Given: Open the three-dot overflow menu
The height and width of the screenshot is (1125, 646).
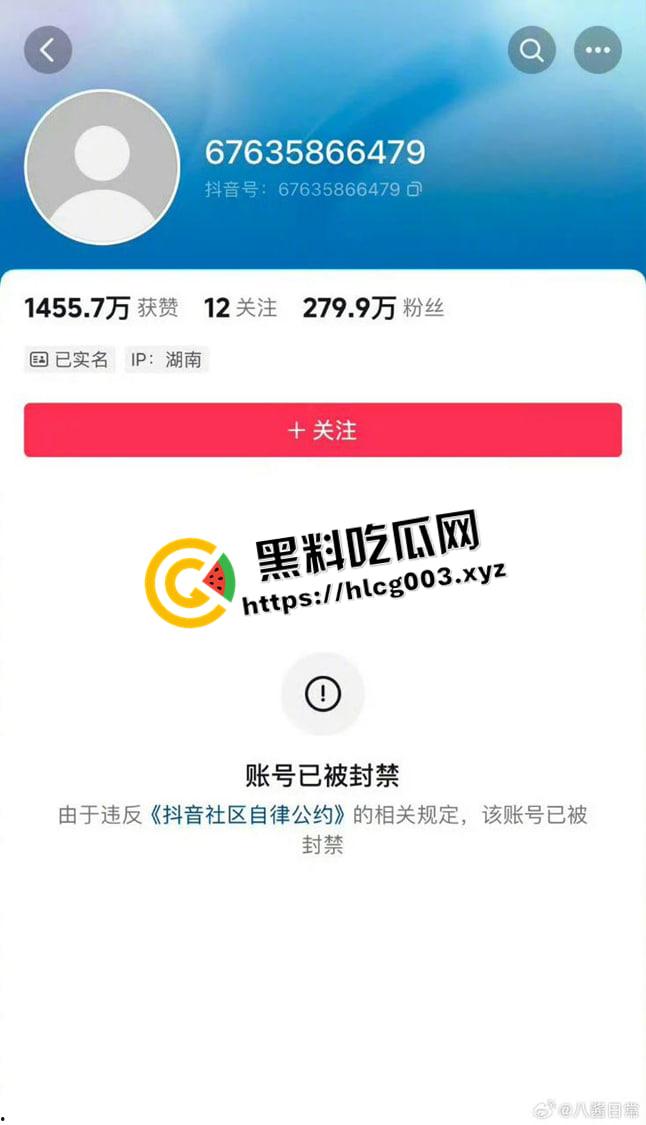Looking at the screenshot, I should tap(597, 50).
